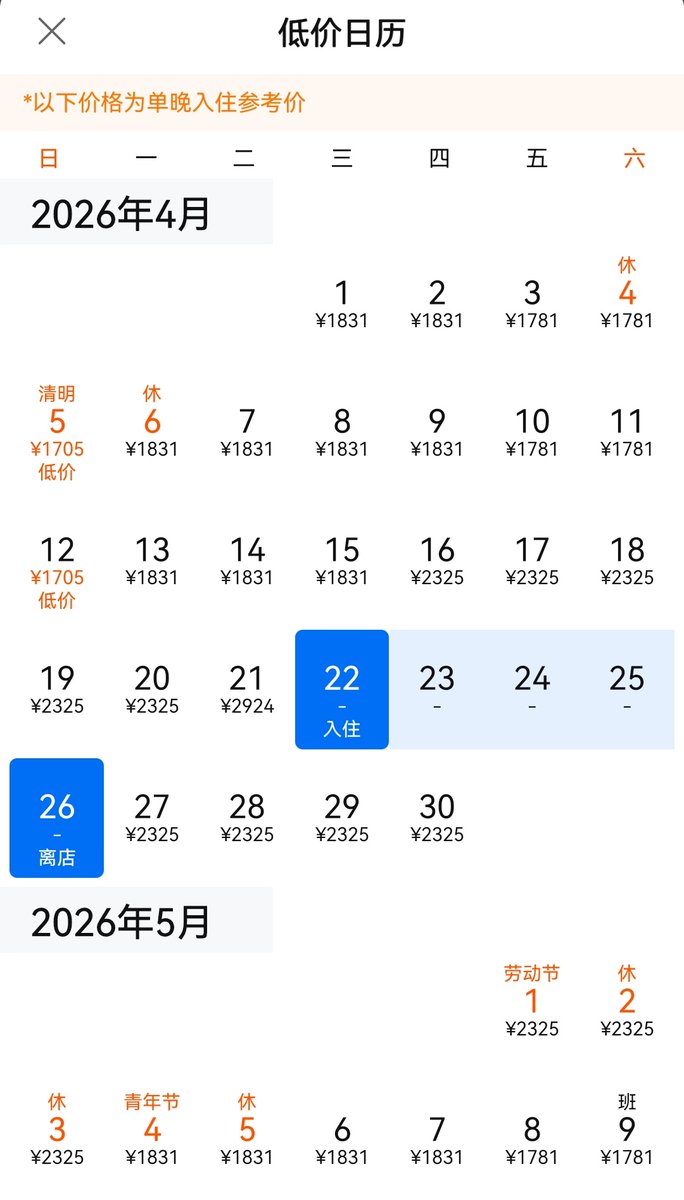Close the low-price calendar
The width and height of the screenshot is (684, 1200).
click(x=52, y=32)
